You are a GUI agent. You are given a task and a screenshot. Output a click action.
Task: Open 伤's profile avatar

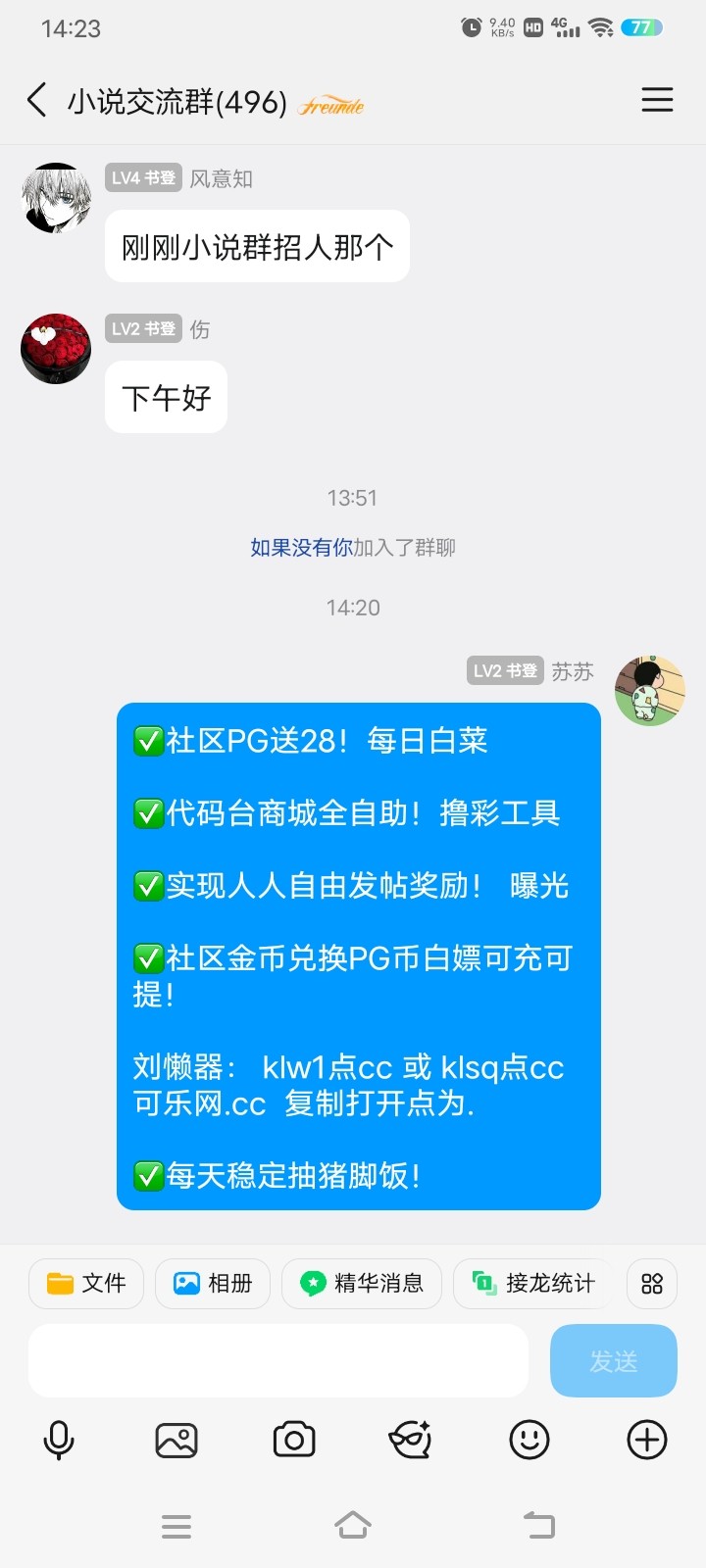56,349
